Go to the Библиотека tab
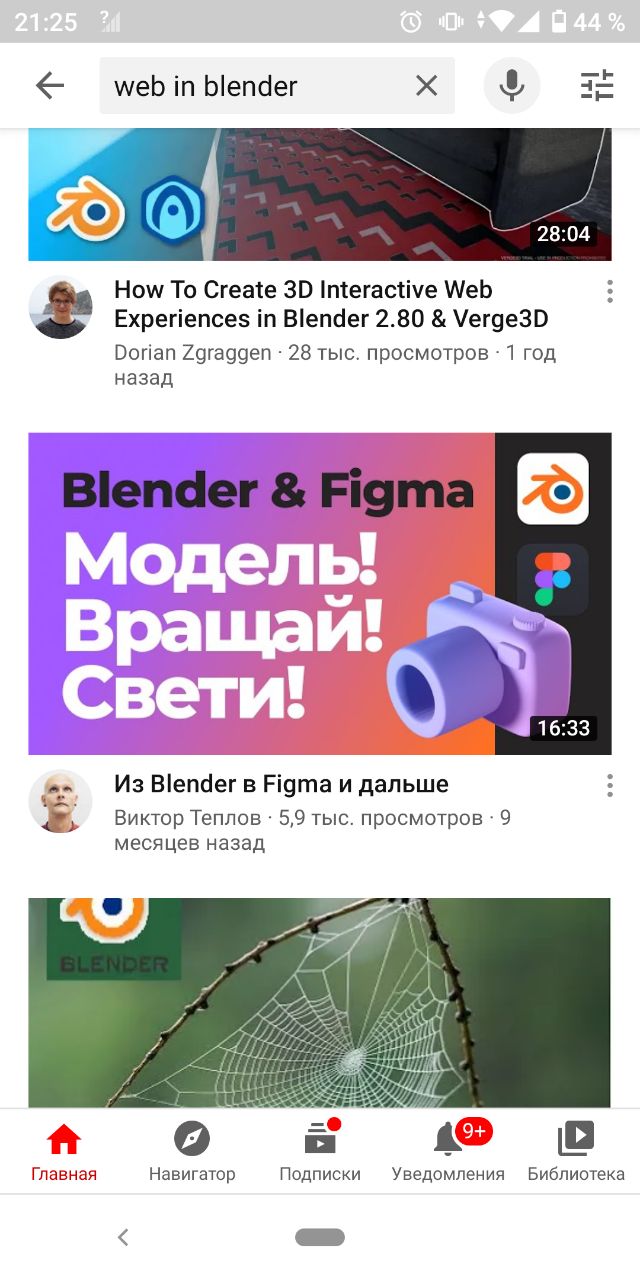640x1280 pixels. pos(576,1151)
